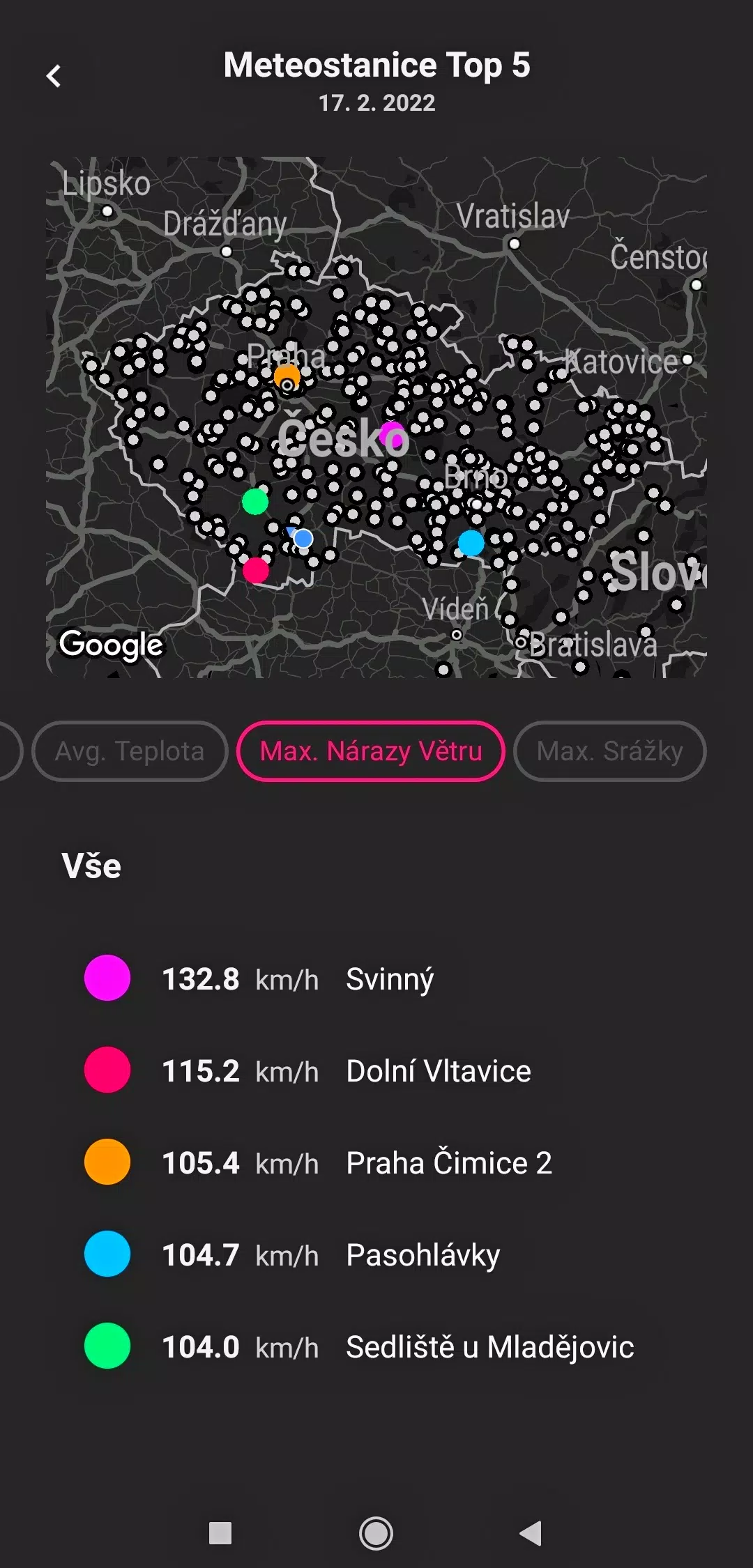Tap the Vše section heading
Viewport: 753px width, 1568px height.
click(91, 866)
